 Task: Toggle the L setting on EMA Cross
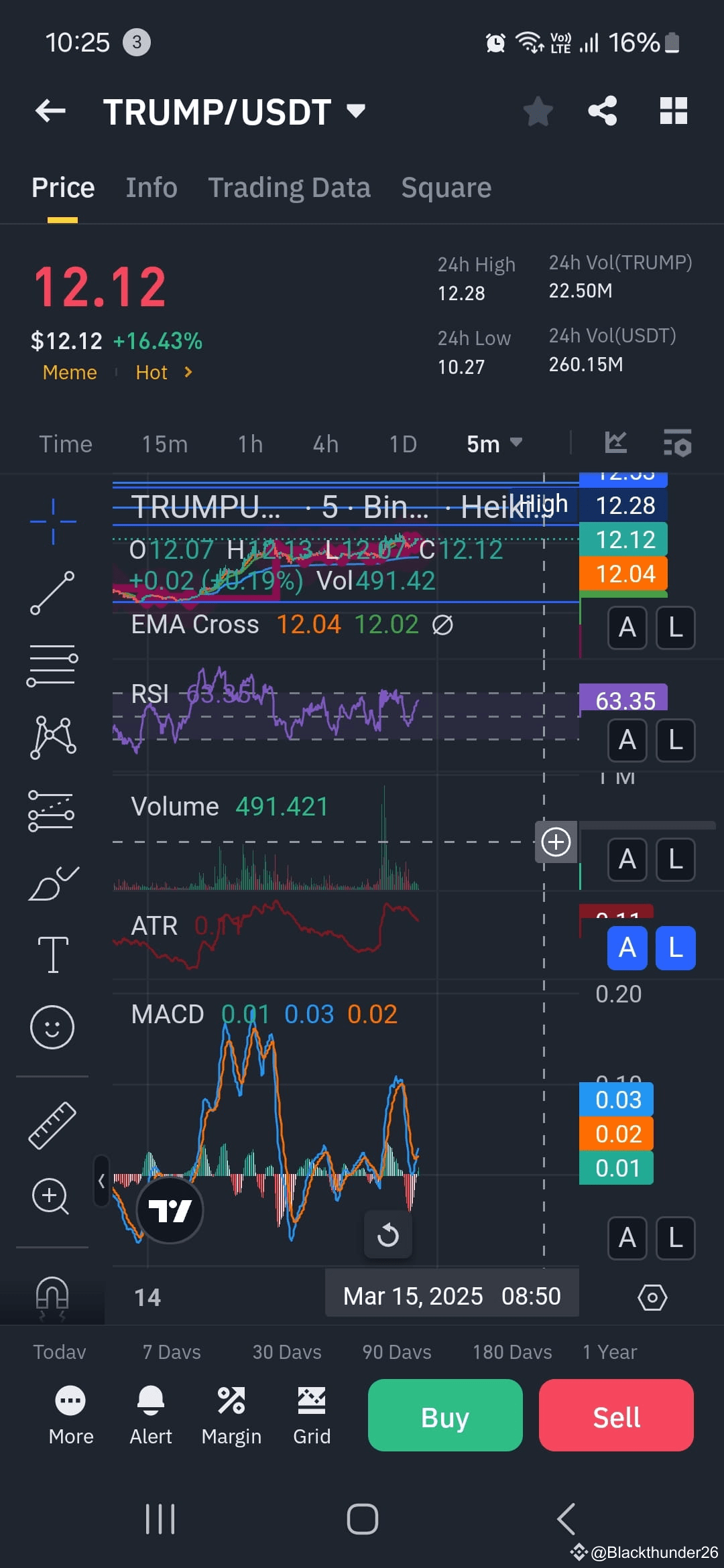point(675,628)
